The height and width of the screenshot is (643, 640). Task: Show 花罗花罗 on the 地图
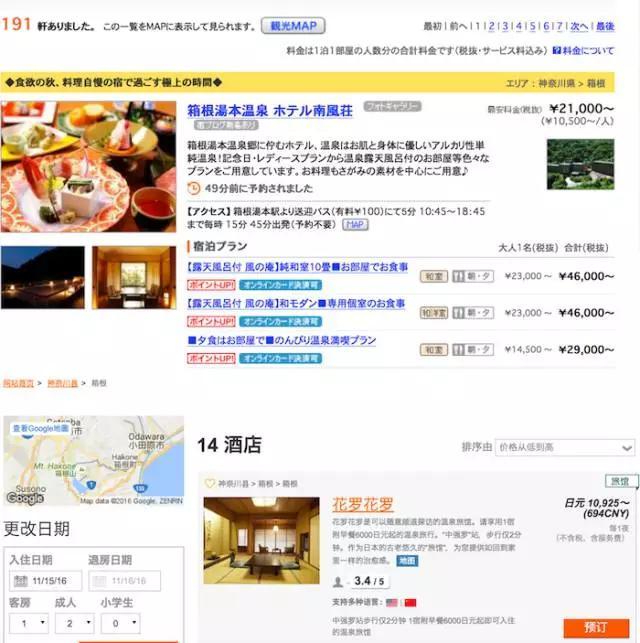click(x=407, y=561)
